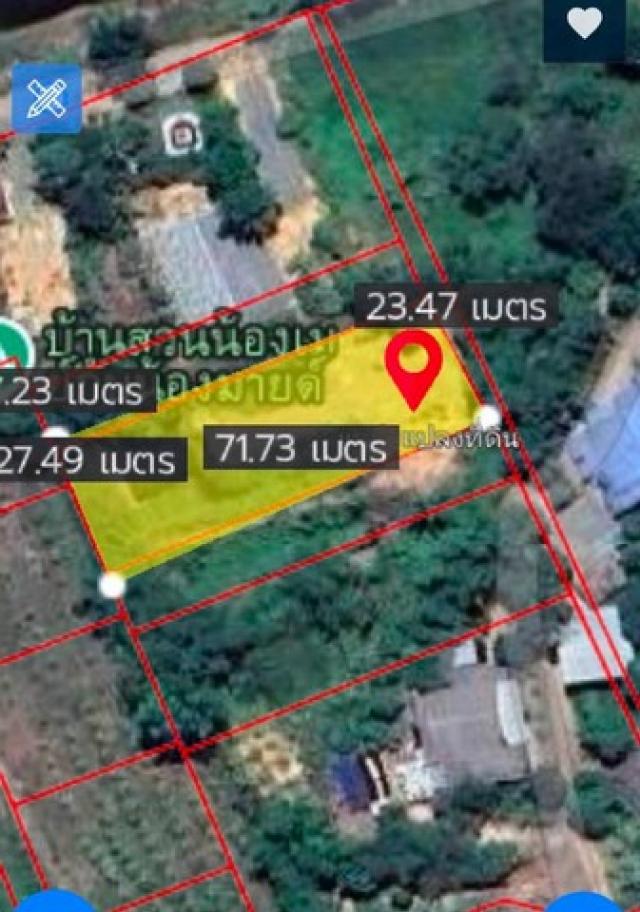The image size is (640, 912).
Task: Open the ruler and pencil measuring tool
Action: pyautogui.click(x=46, y=99)
